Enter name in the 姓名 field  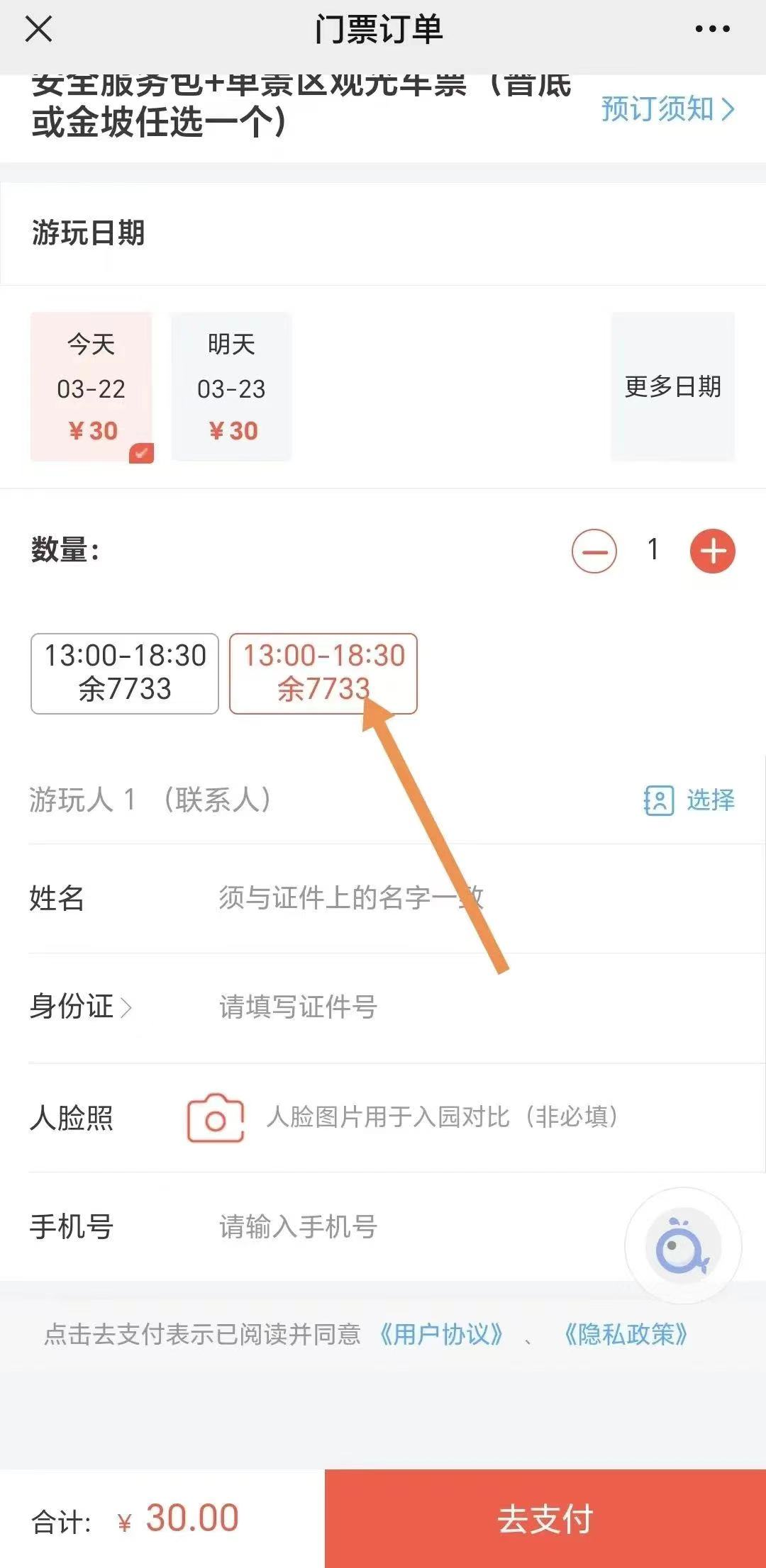pyautogui.click(x=426, y=898)
